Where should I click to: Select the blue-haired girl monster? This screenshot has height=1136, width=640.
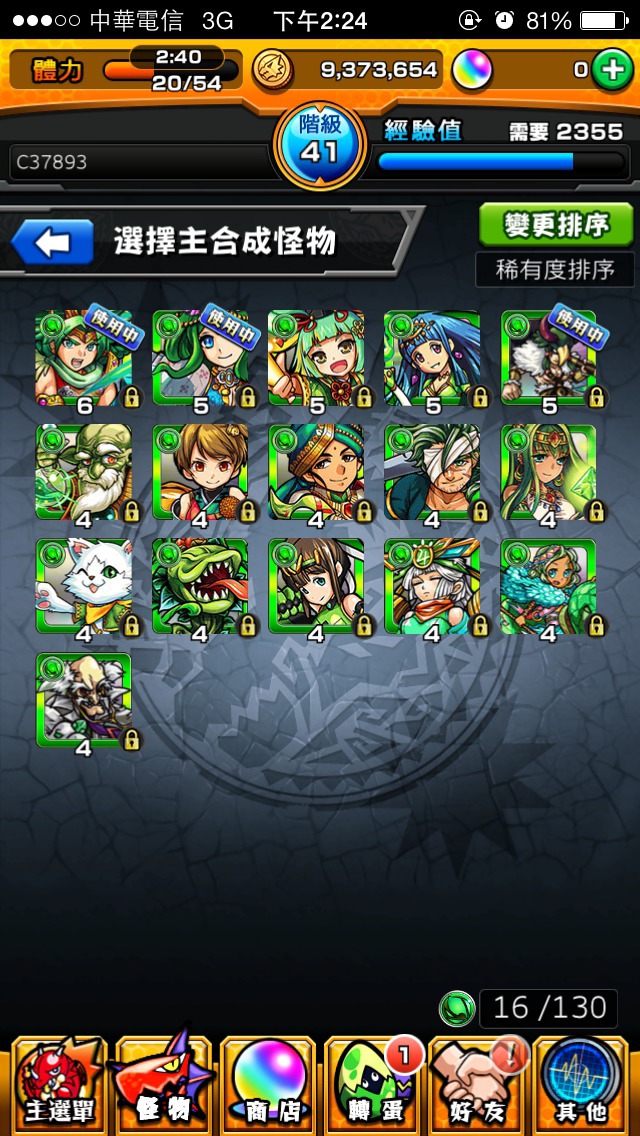(x=432, y=357)
